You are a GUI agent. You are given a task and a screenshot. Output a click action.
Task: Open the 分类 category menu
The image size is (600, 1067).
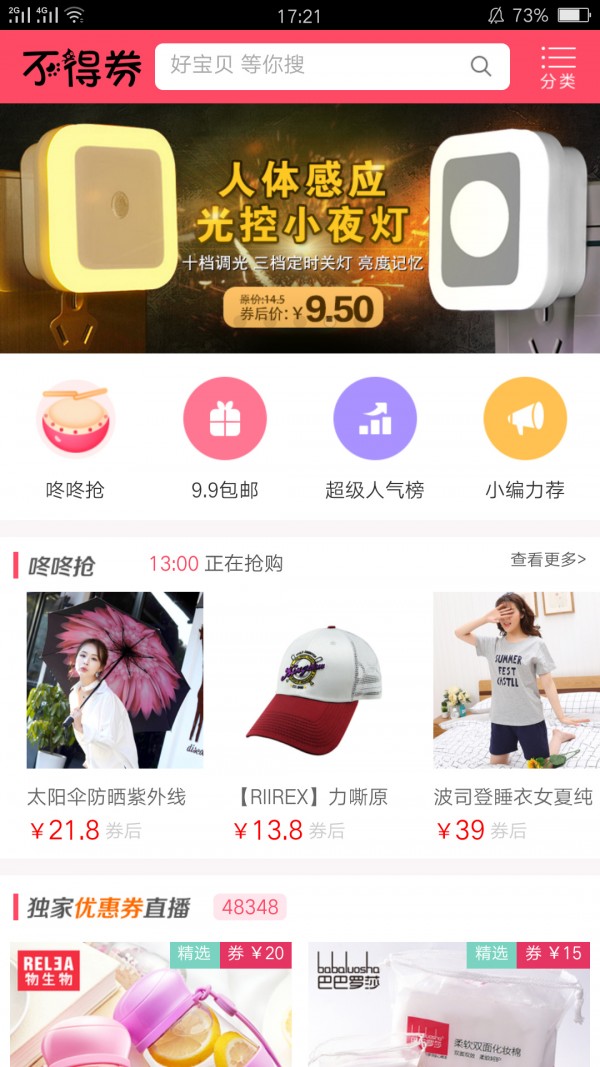coord(558,66)
